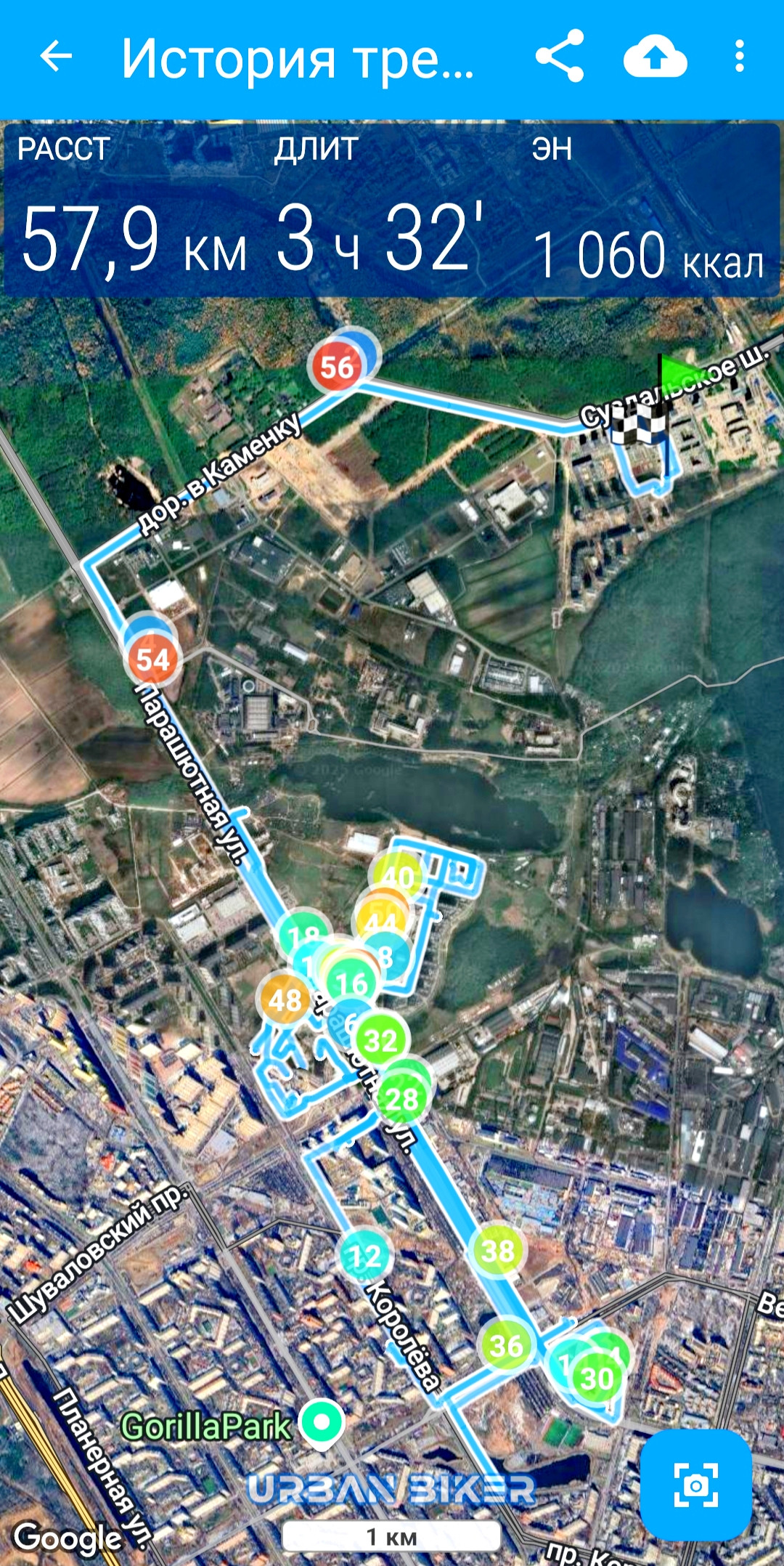Share this ride track

(x=560, y=56)
